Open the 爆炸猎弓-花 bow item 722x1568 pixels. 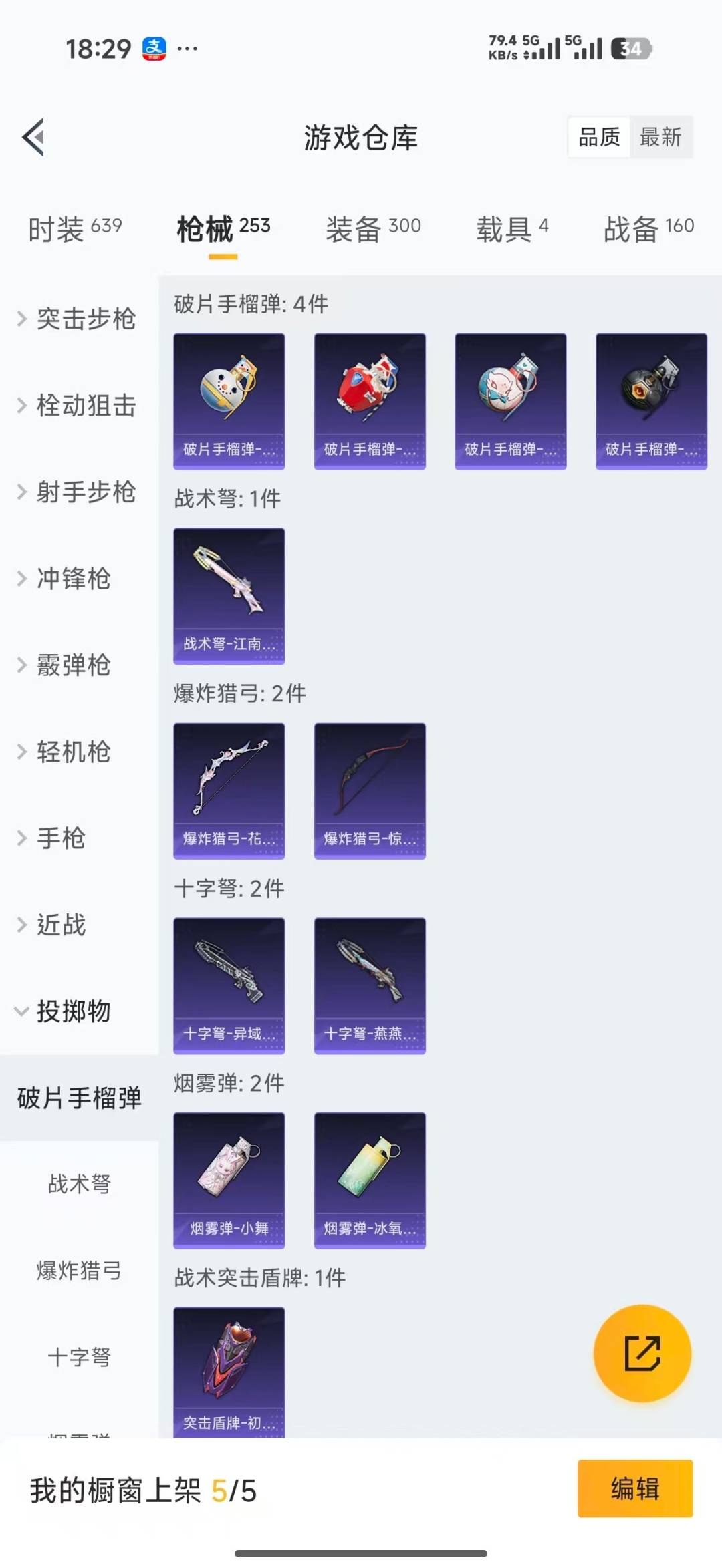click(x=229, y=790)
